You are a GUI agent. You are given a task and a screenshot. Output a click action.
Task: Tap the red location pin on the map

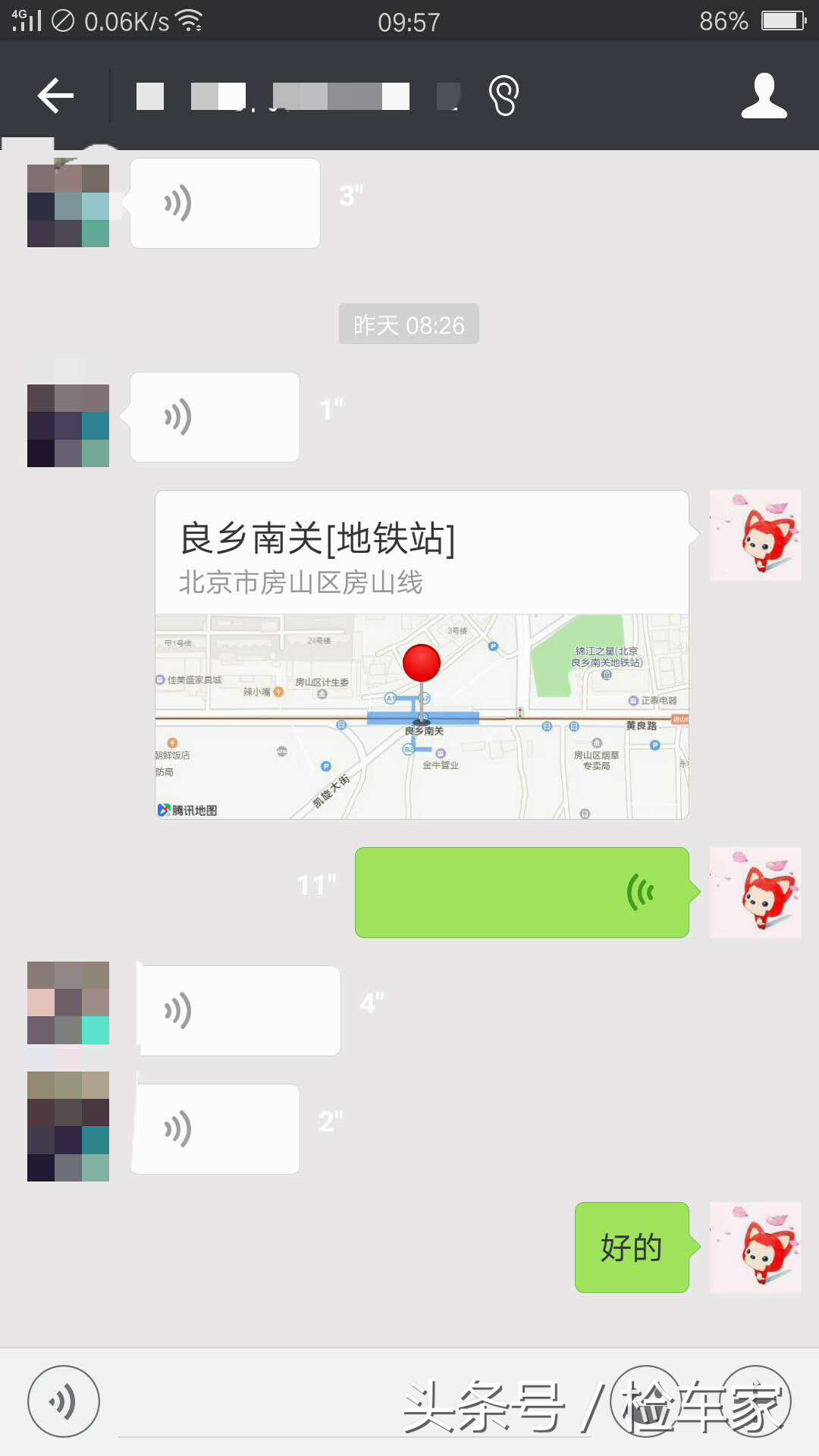[422, 664]
